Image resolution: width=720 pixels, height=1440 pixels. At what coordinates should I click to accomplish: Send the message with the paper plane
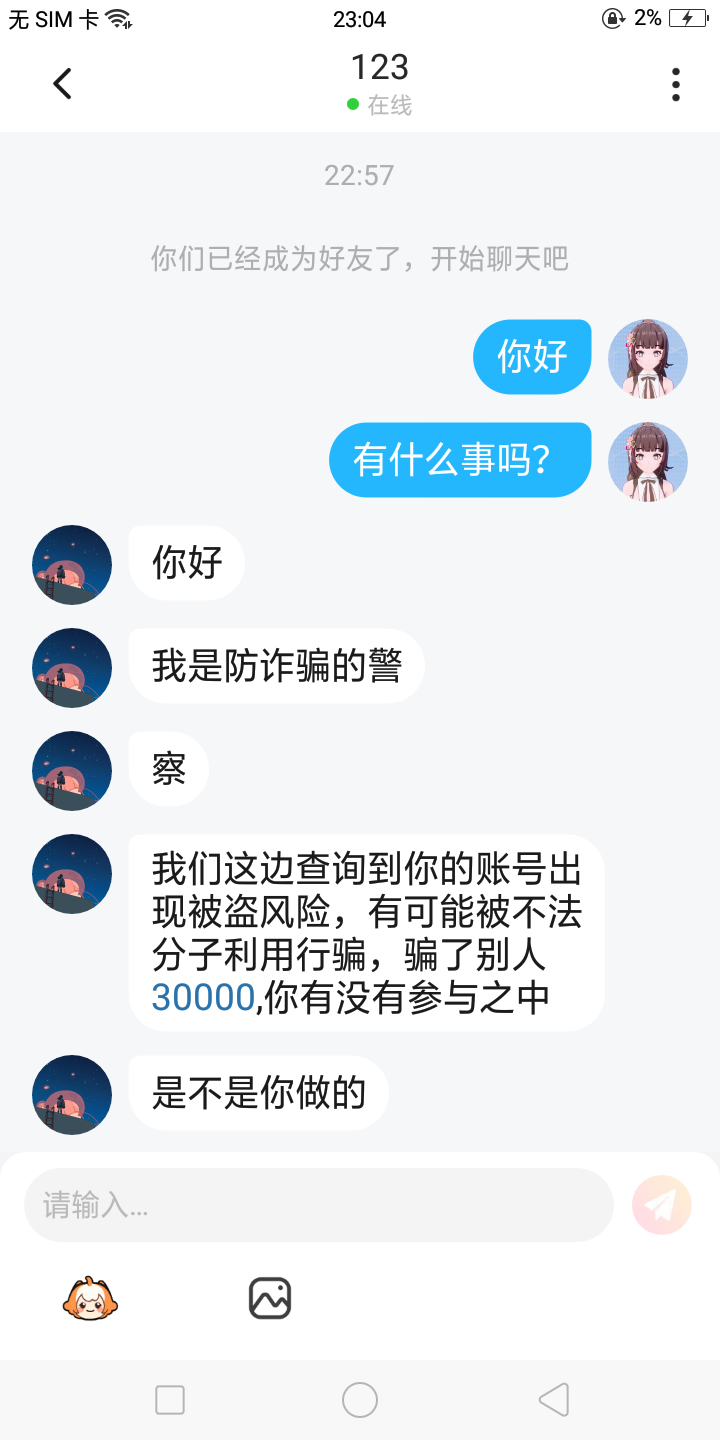661,1205
